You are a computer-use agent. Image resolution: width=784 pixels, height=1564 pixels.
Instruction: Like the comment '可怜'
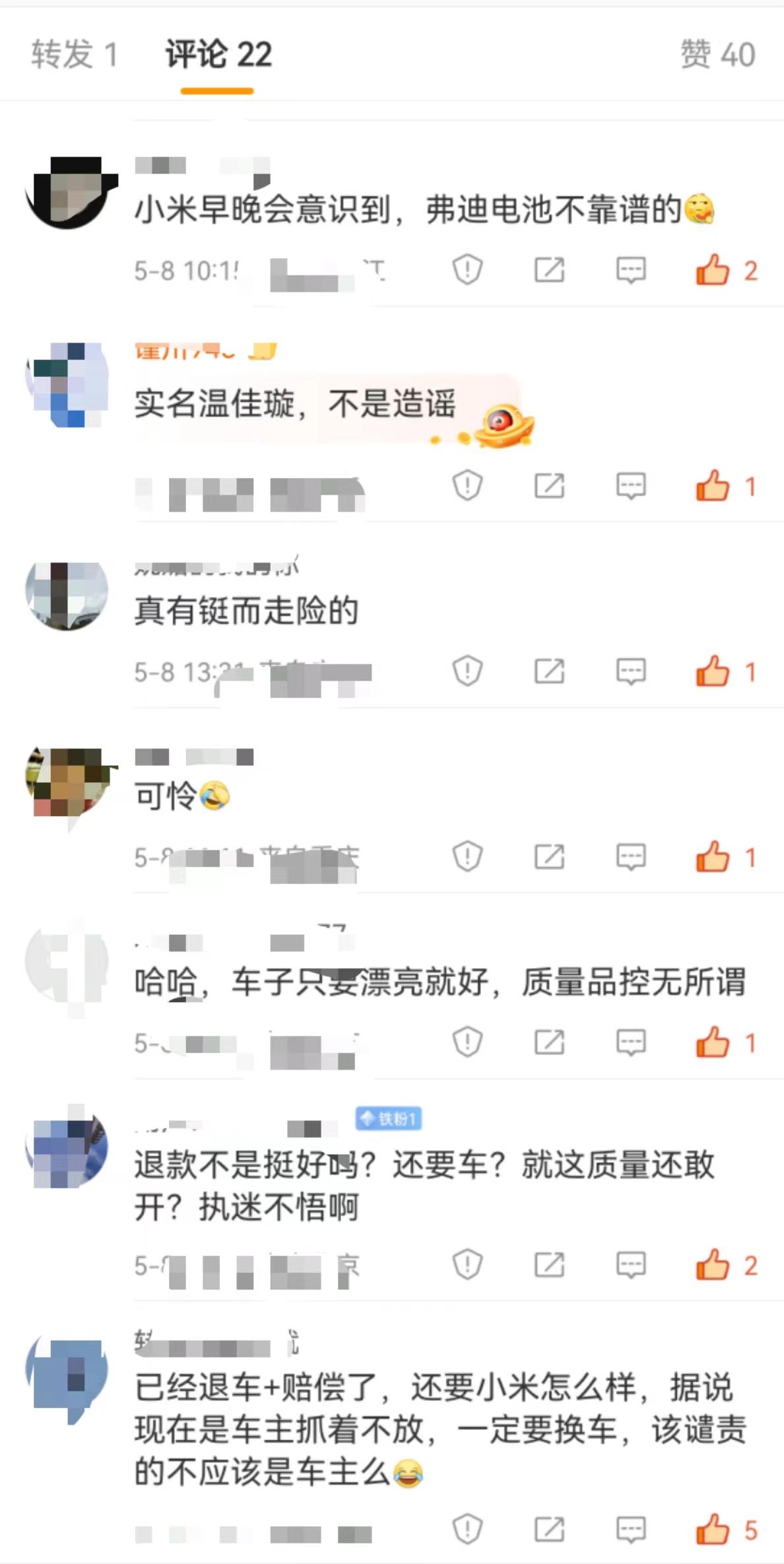click(713, 857)
